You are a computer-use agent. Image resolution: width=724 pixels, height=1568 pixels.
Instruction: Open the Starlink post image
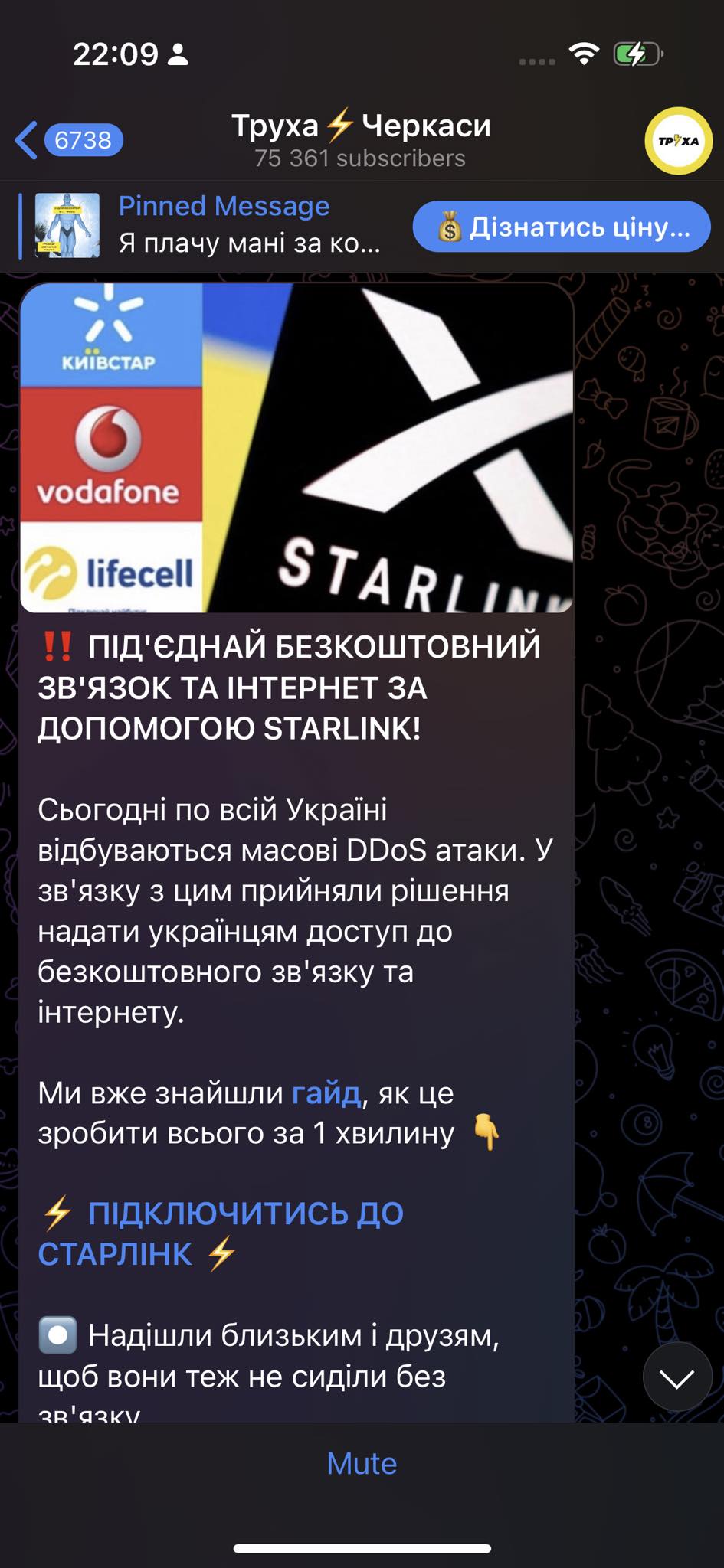tap(296, 448)
